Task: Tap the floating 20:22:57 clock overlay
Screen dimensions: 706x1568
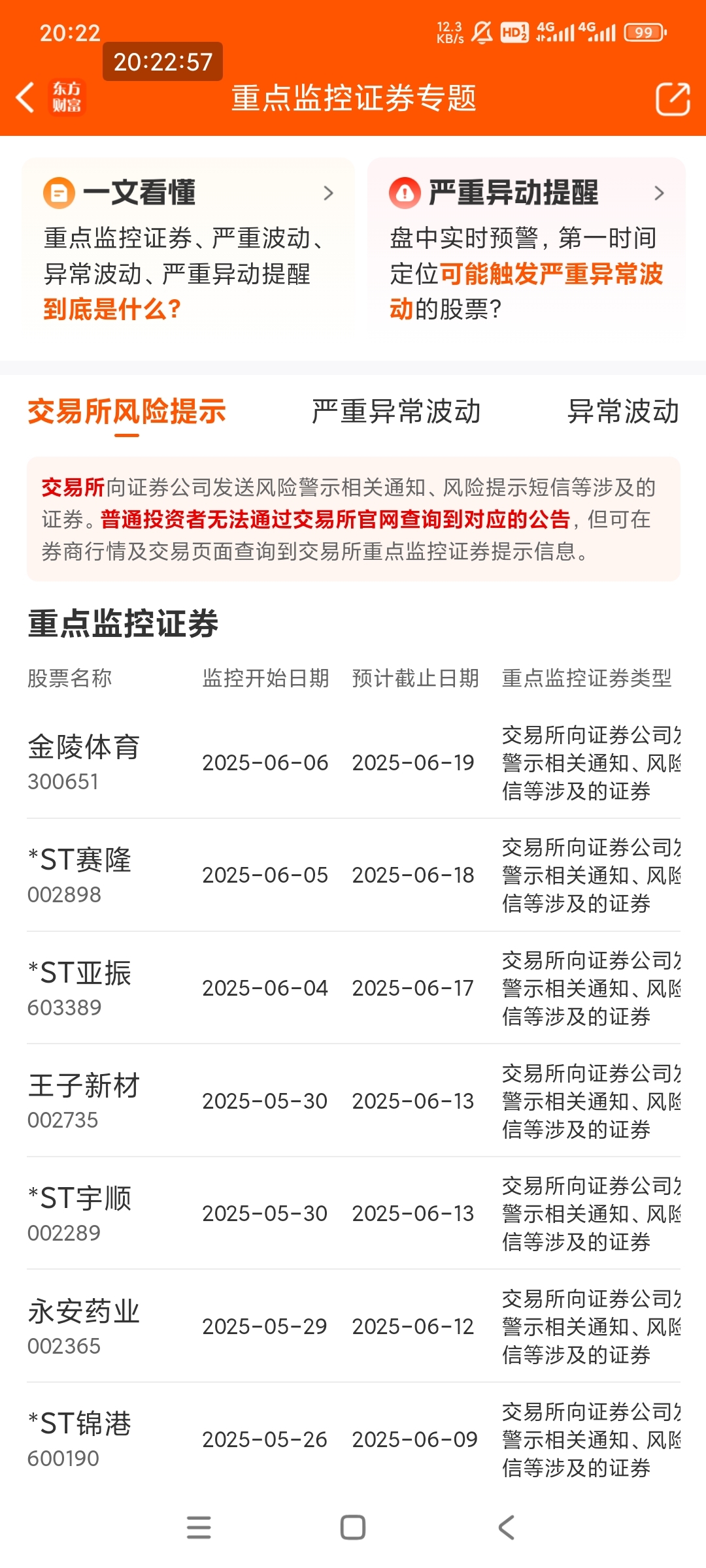Action: pos(162,63)
